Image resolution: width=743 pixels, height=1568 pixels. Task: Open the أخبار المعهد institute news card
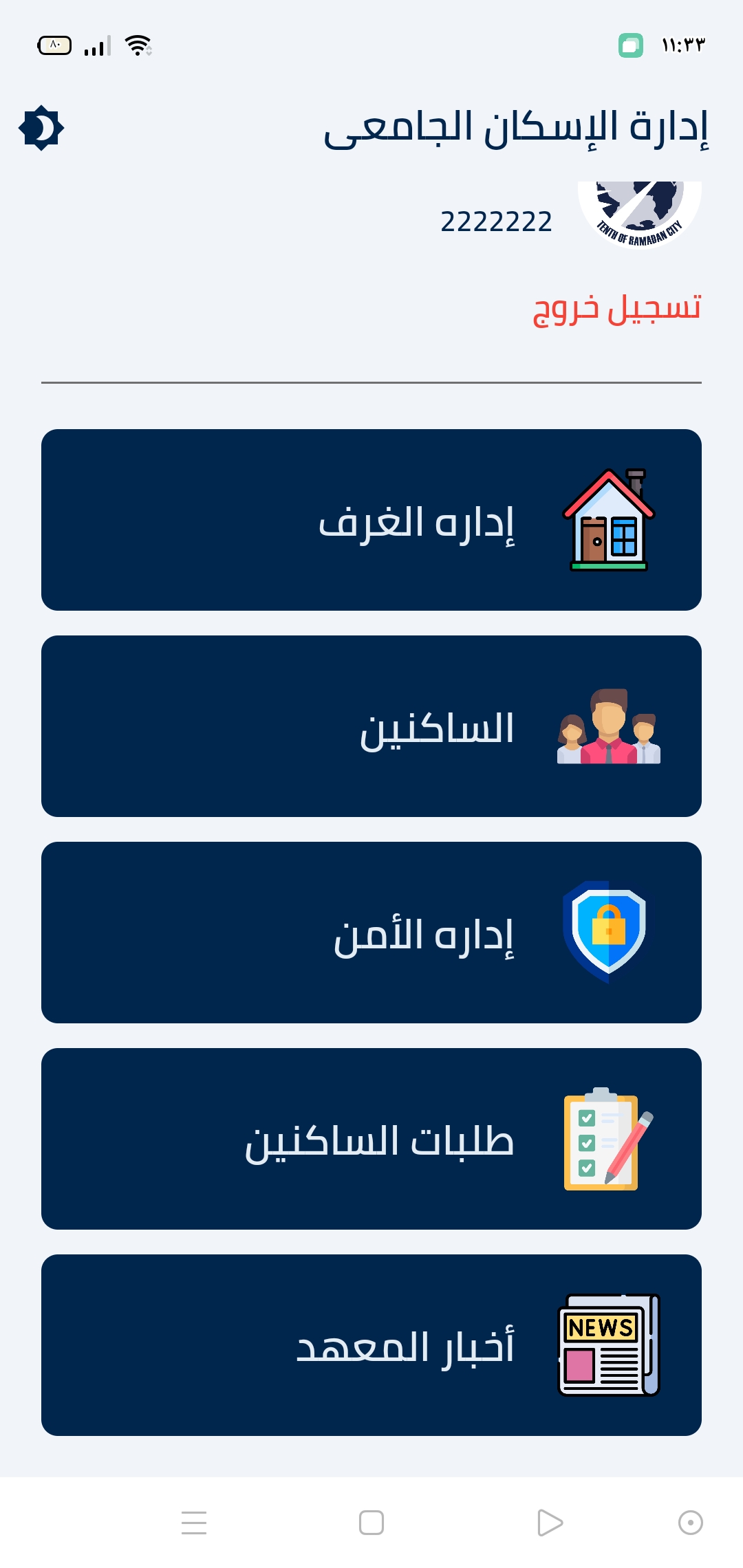pyautogui.click(x=371, y=1345)
